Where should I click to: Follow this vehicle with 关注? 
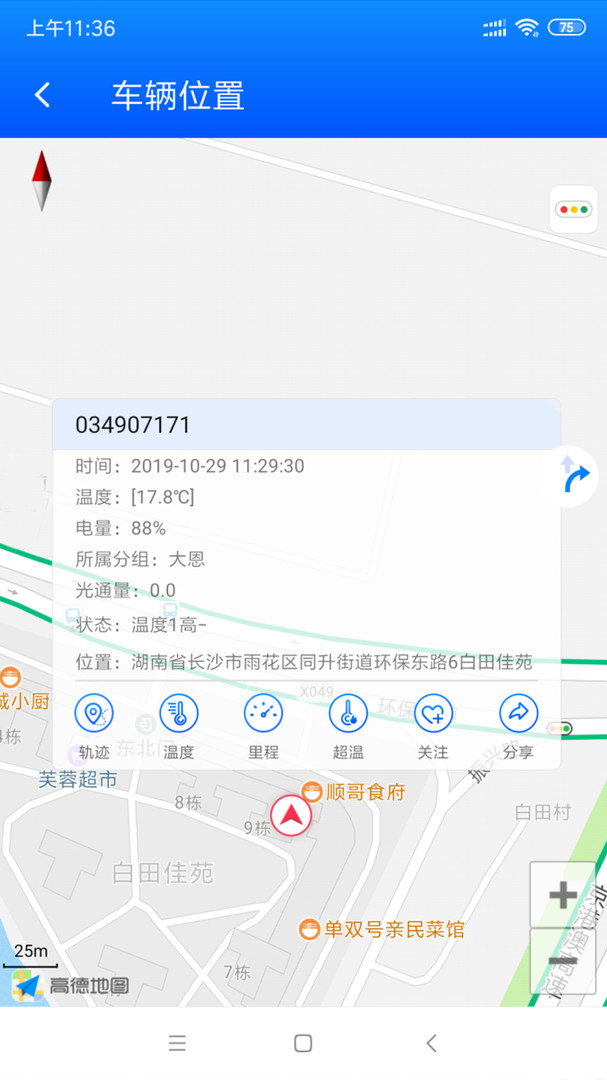433,726
